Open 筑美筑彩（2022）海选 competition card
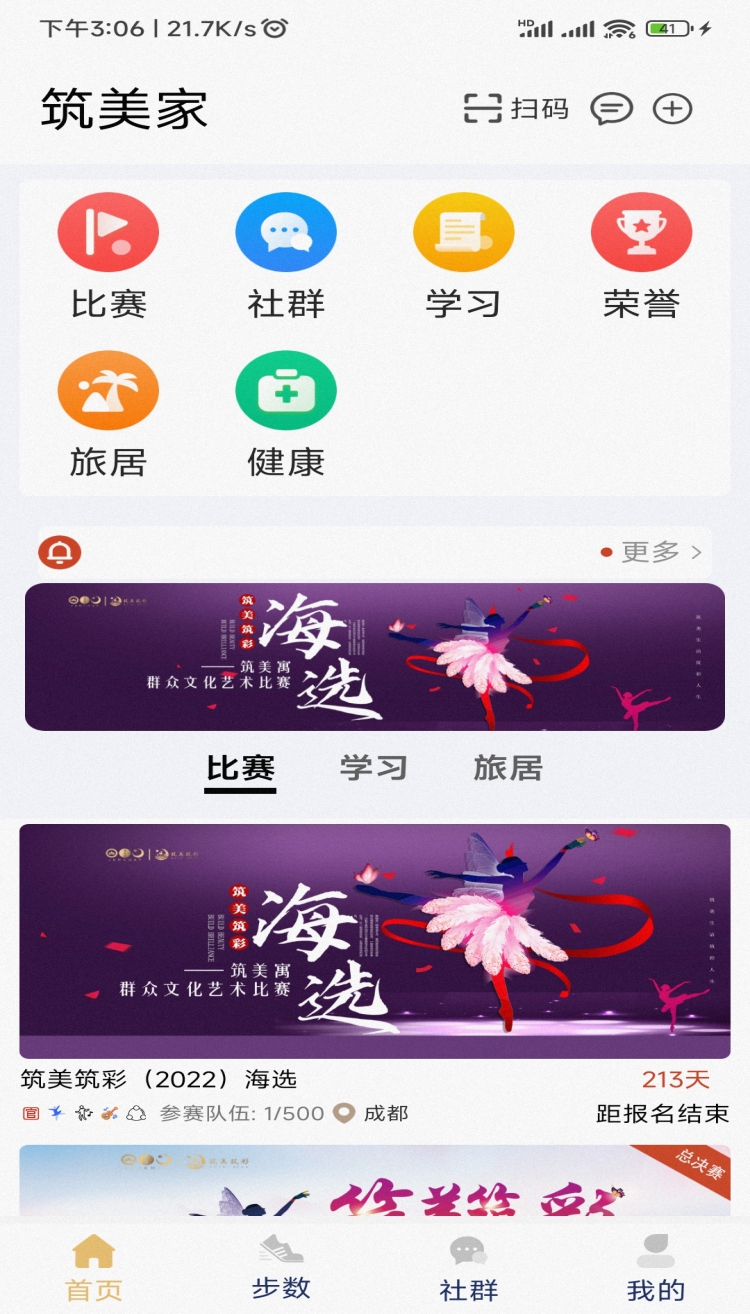 pyautogui.click(x=375, y=941)
